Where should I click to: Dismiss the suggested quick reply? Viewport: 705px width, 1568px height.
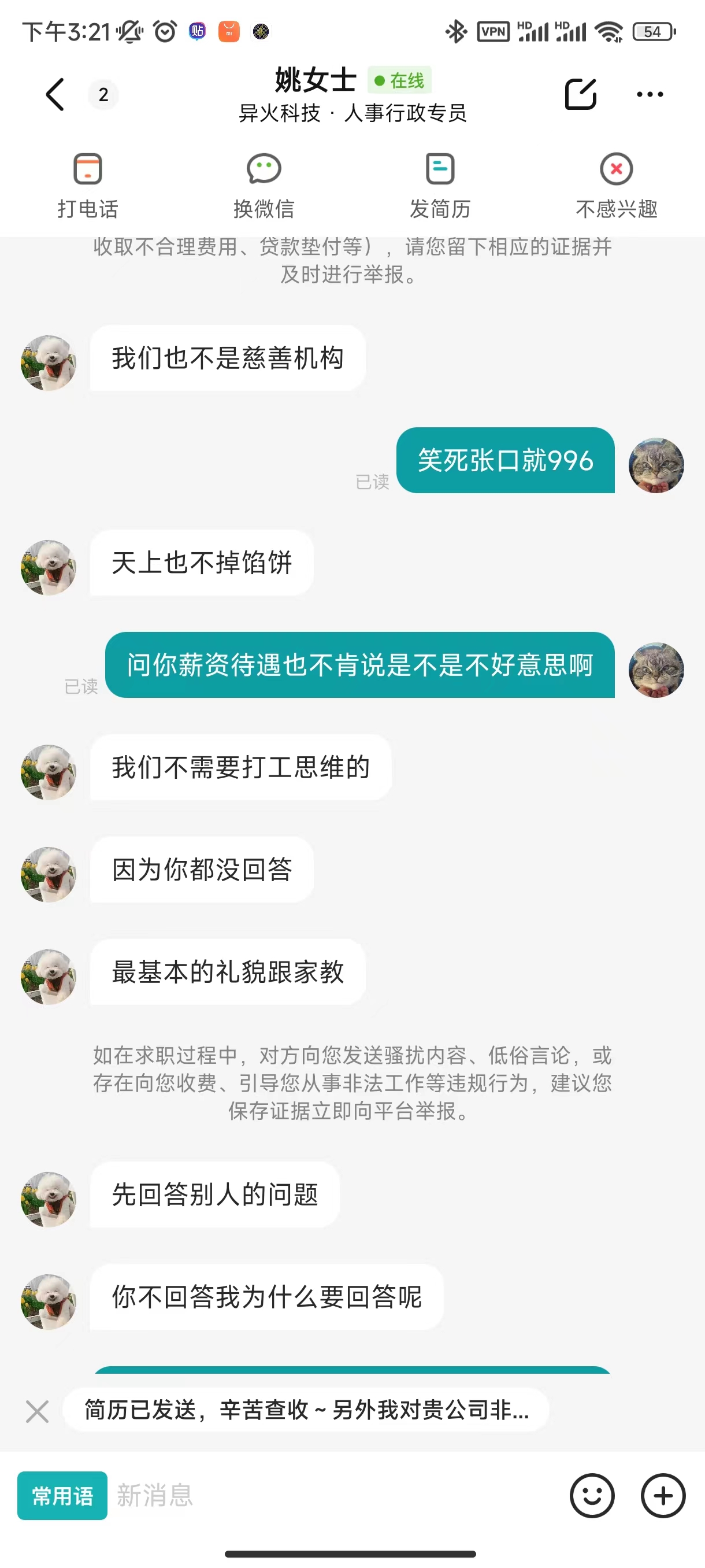[x=37, y=1411]
